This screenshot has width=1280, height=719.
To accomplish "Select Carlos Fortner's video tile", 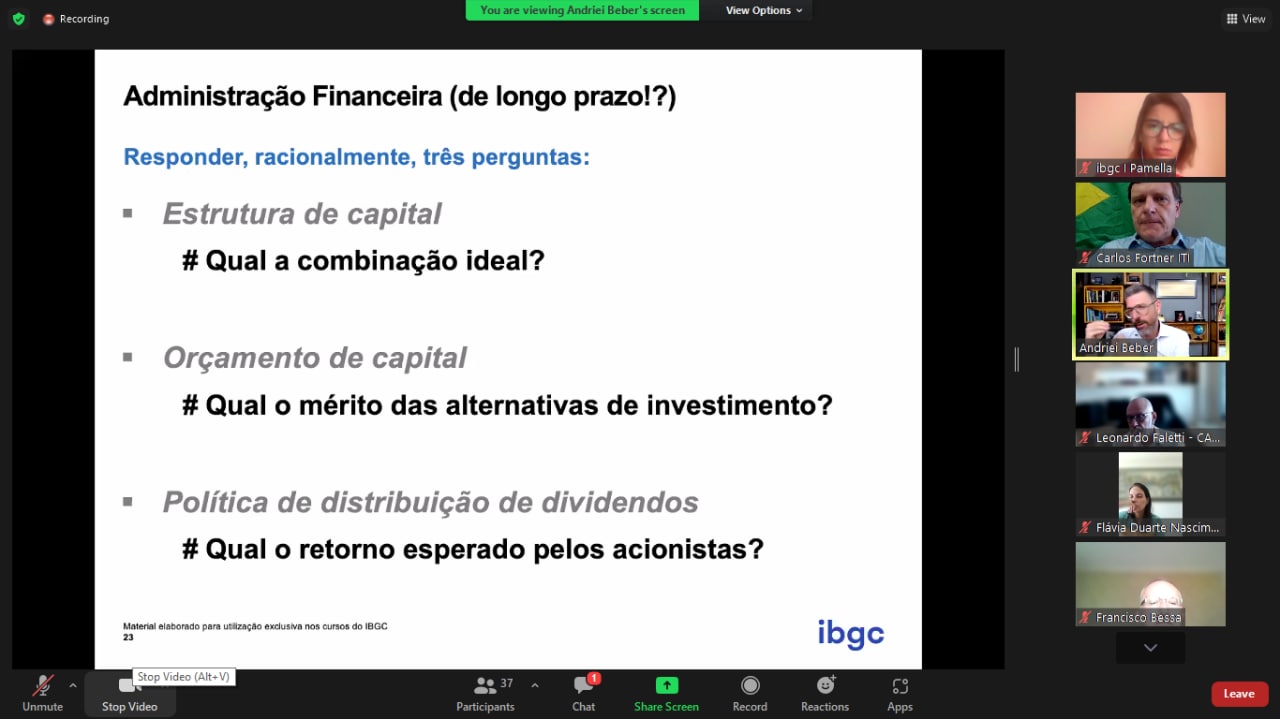I will click(1150, 223).
